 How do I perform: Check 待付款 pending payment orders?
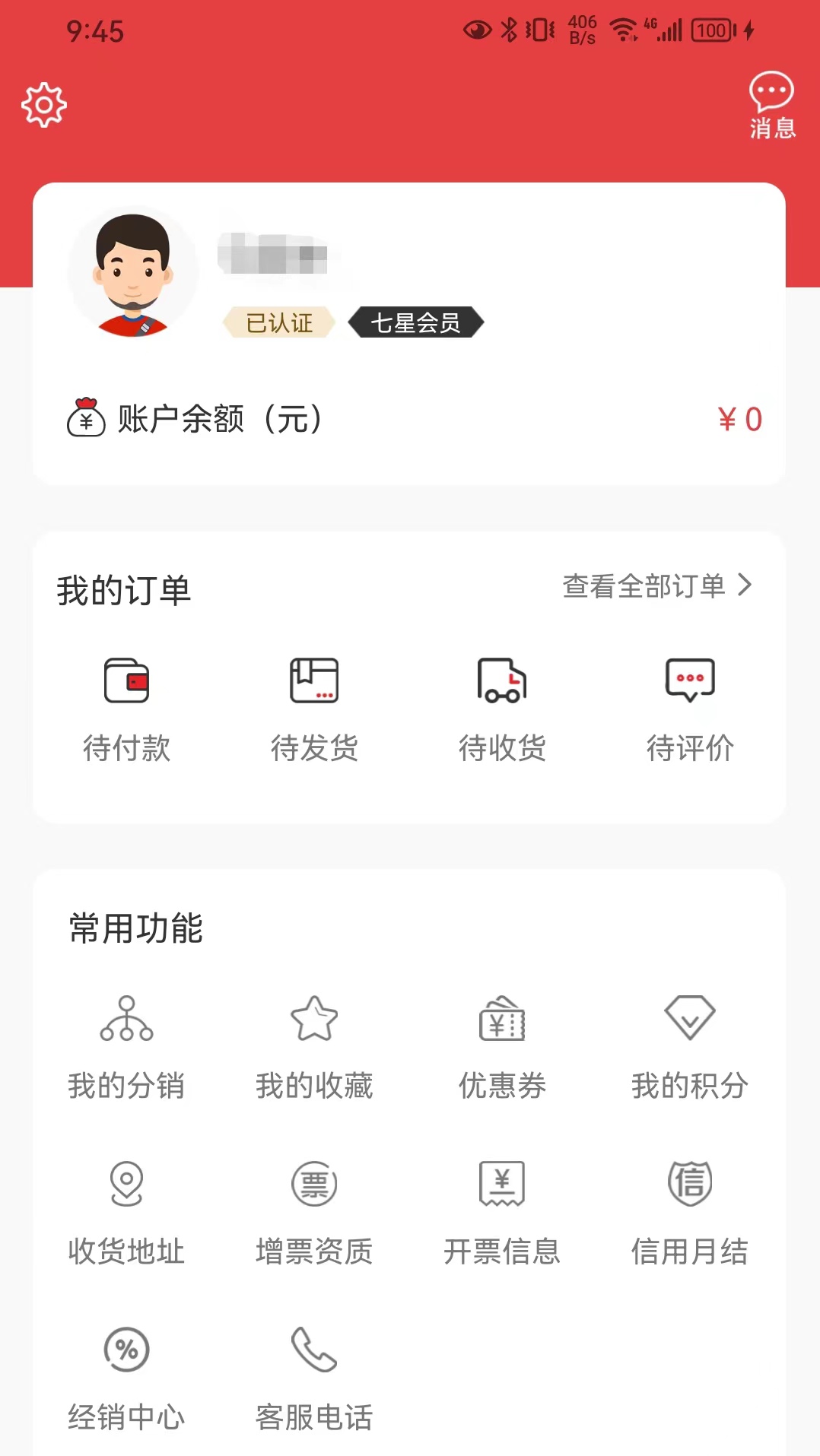tap(127, 706)
